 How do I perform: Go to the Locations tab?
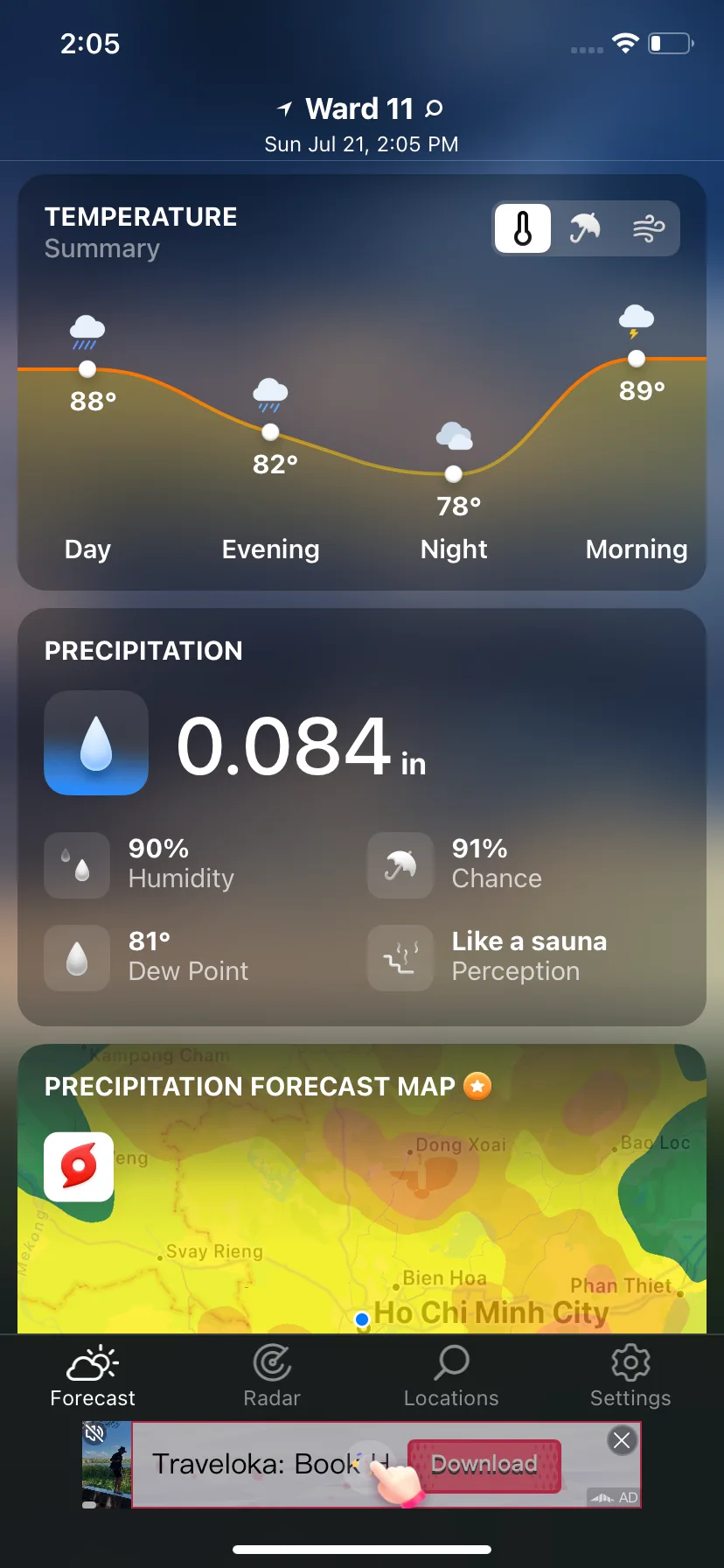click(451, 1376)
